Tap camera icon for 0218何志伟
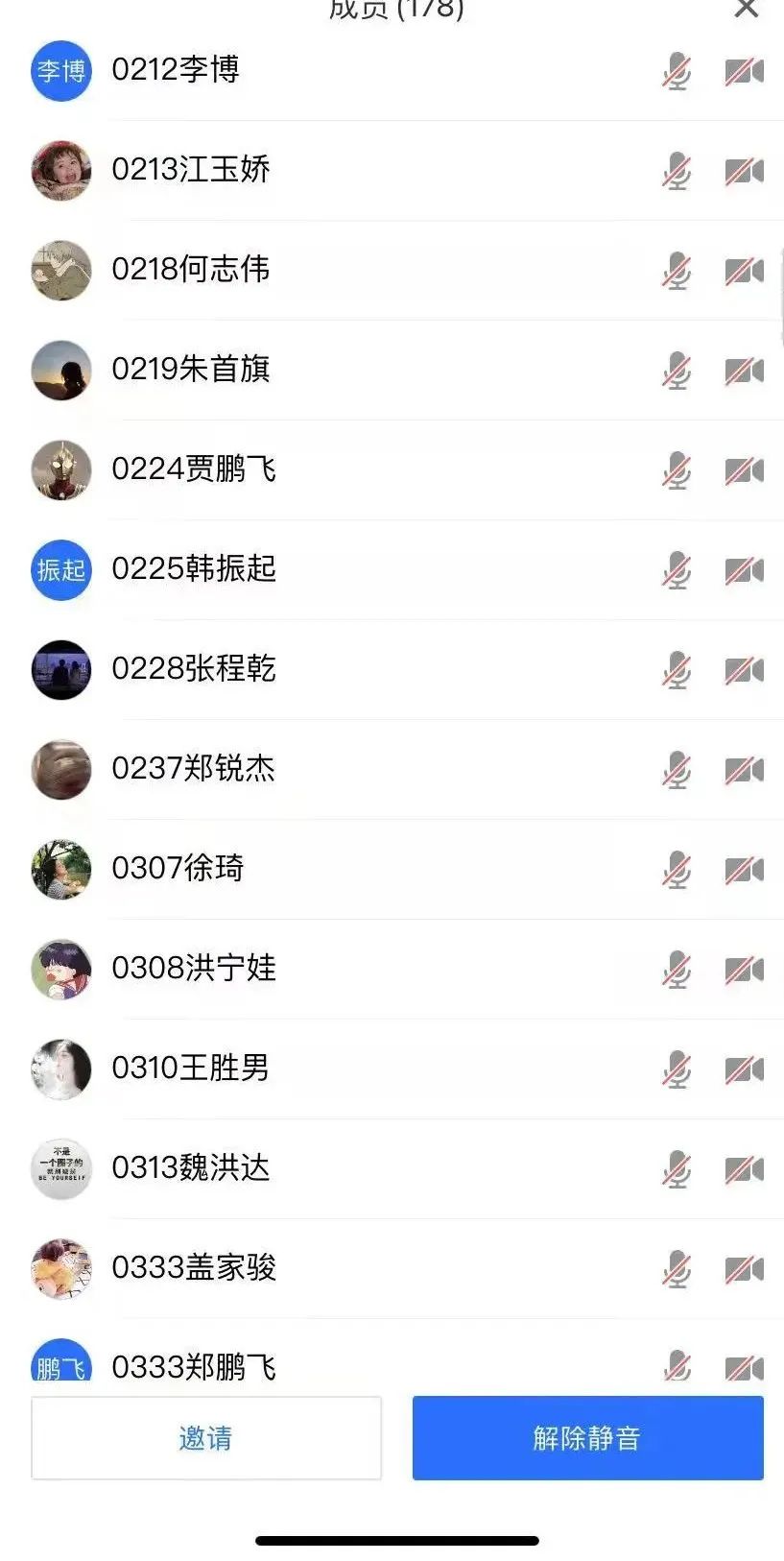This screenshot has width=784, height=1561. pyautogui.click(x=744, y=271)
